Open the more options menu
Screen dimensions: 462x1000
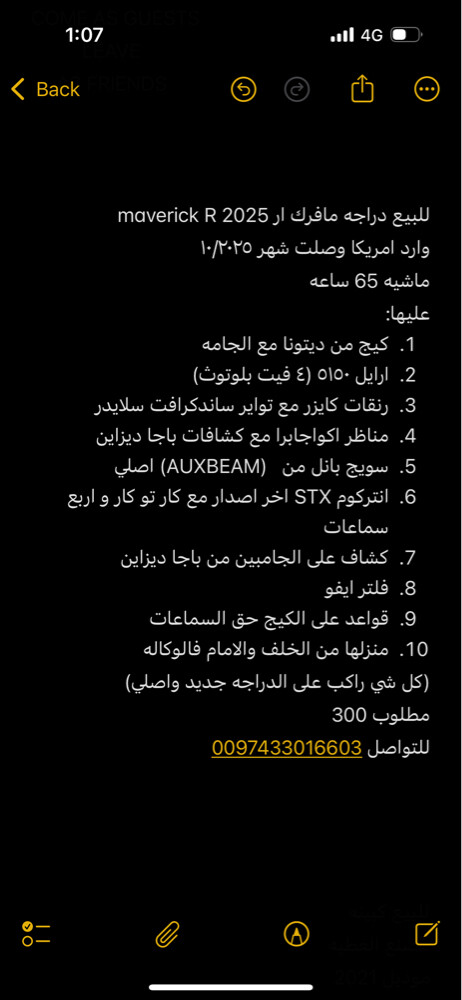coord(427,89)
